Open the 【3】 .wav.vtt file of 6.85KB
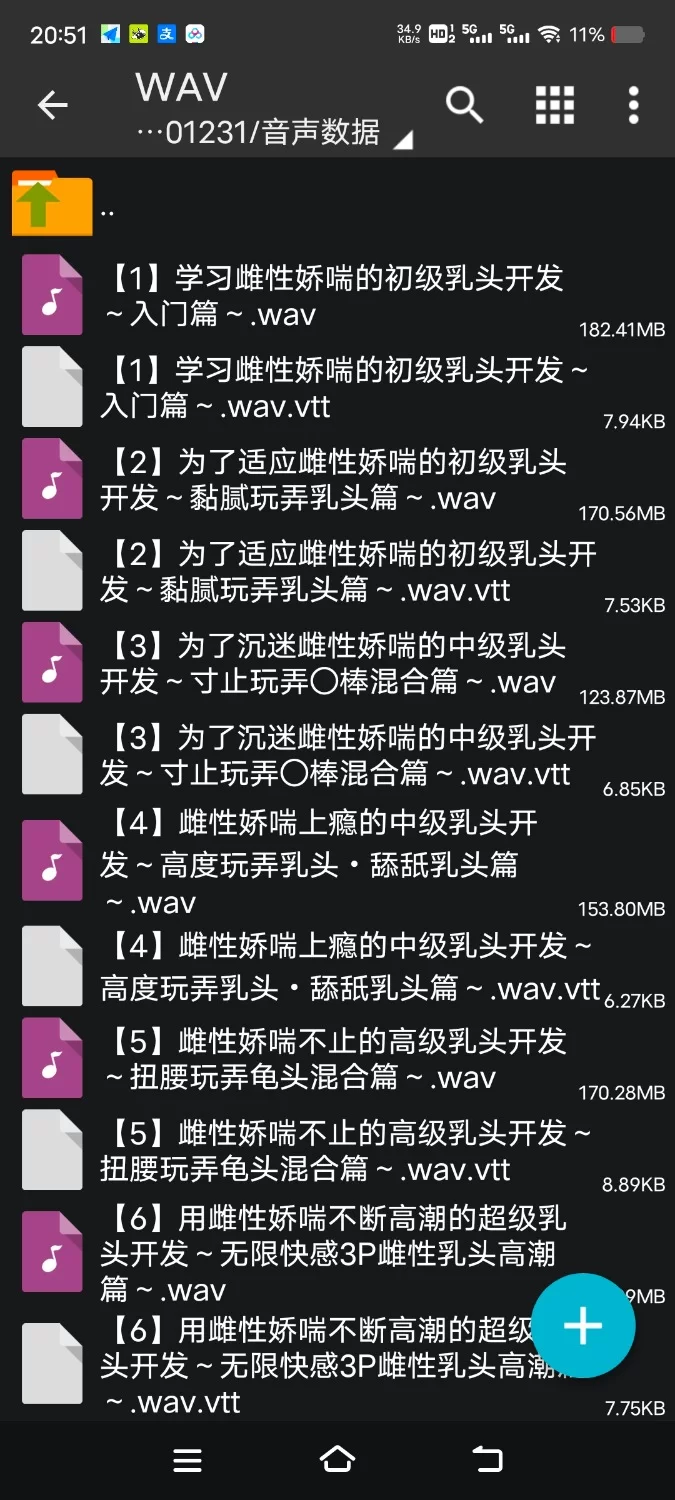Viewport: 675px width, 1500px height. click(335, 755)
